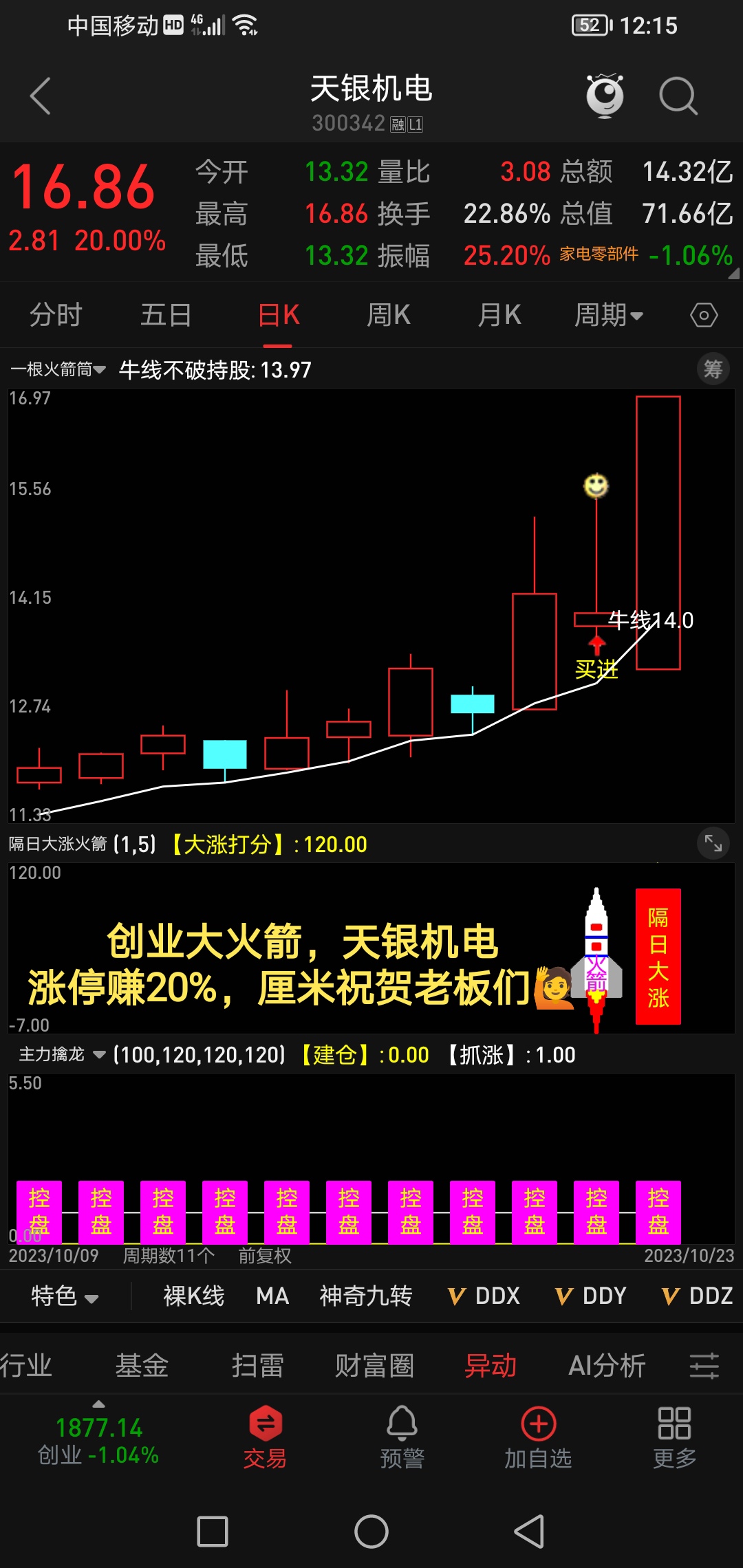The height and width of the screenshot is (1568, 743).
Task: Go back using the top-left arrow
Action: [41, 96]
